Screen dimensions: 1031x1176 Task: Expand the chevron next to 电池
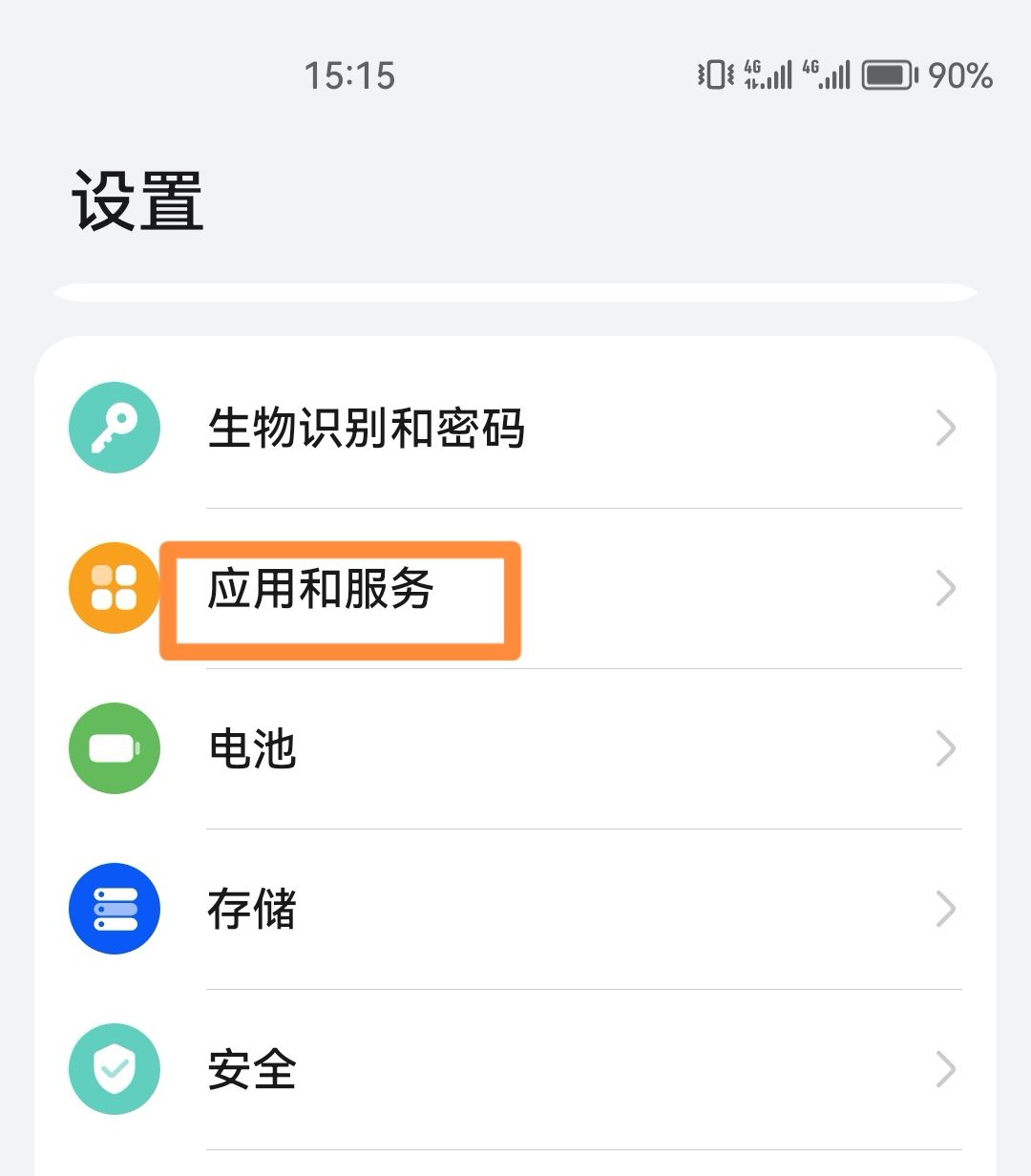(945, 748)
